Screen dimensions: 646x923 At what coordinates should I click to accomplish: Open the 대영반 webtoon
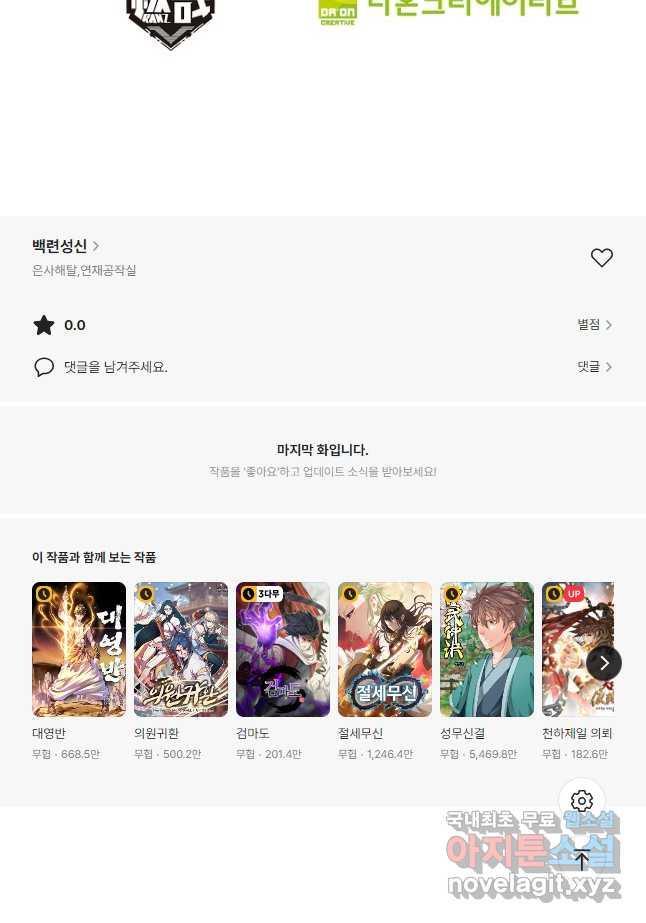[x=79, y=649]
